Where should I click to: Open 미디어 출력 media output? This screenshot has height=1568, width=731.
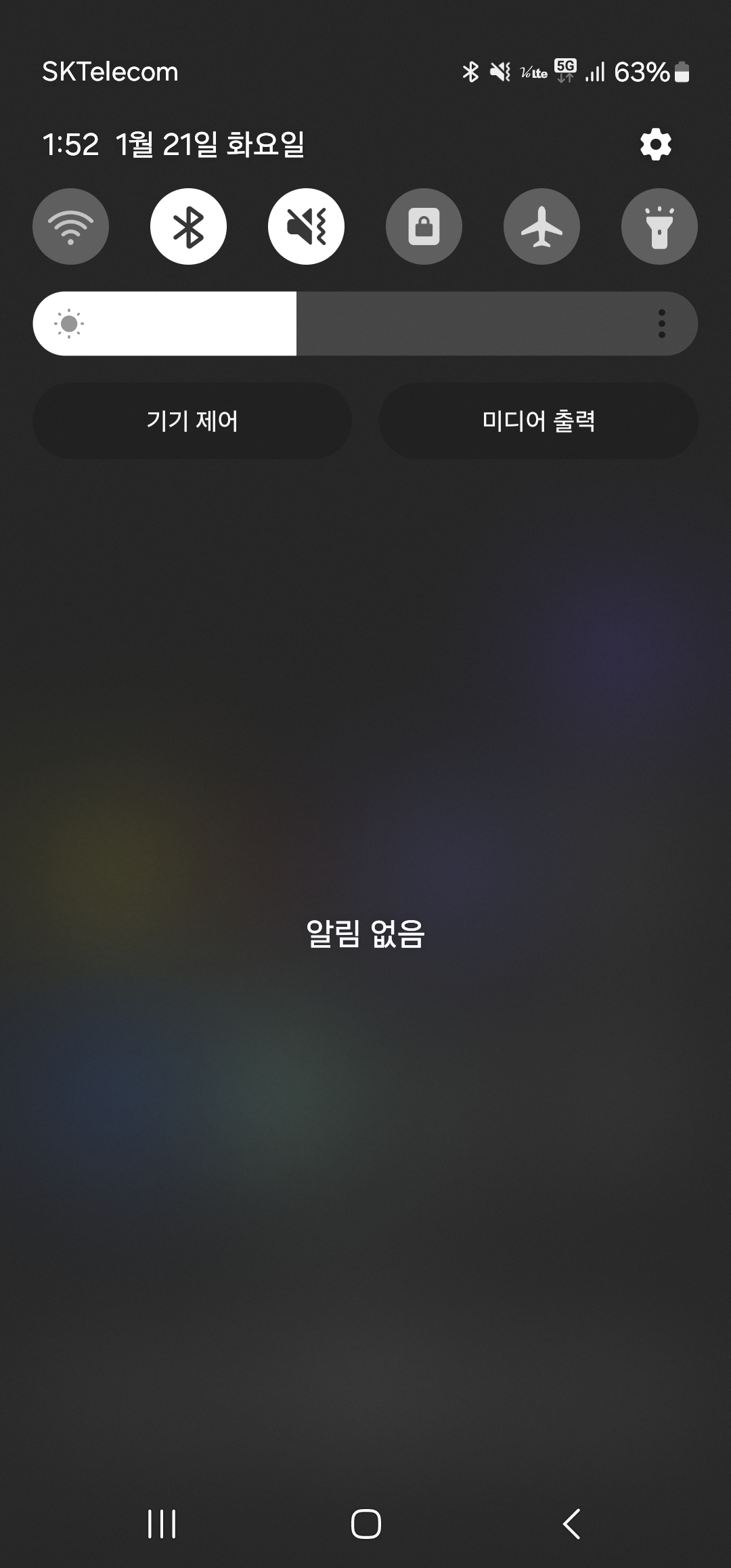539,420
